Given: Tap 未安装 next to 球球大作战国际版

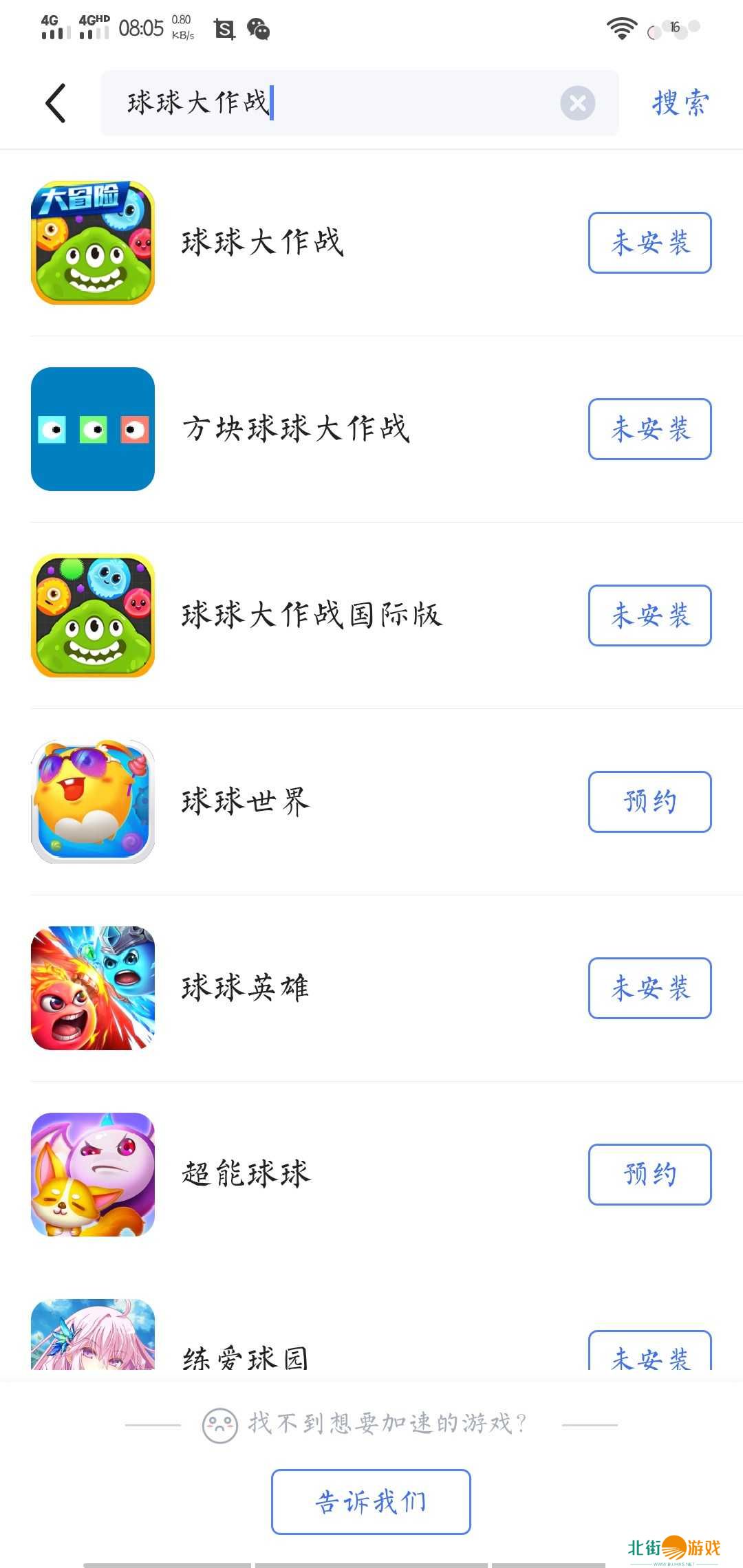Looking at the screenshot, I should [649, 616].
